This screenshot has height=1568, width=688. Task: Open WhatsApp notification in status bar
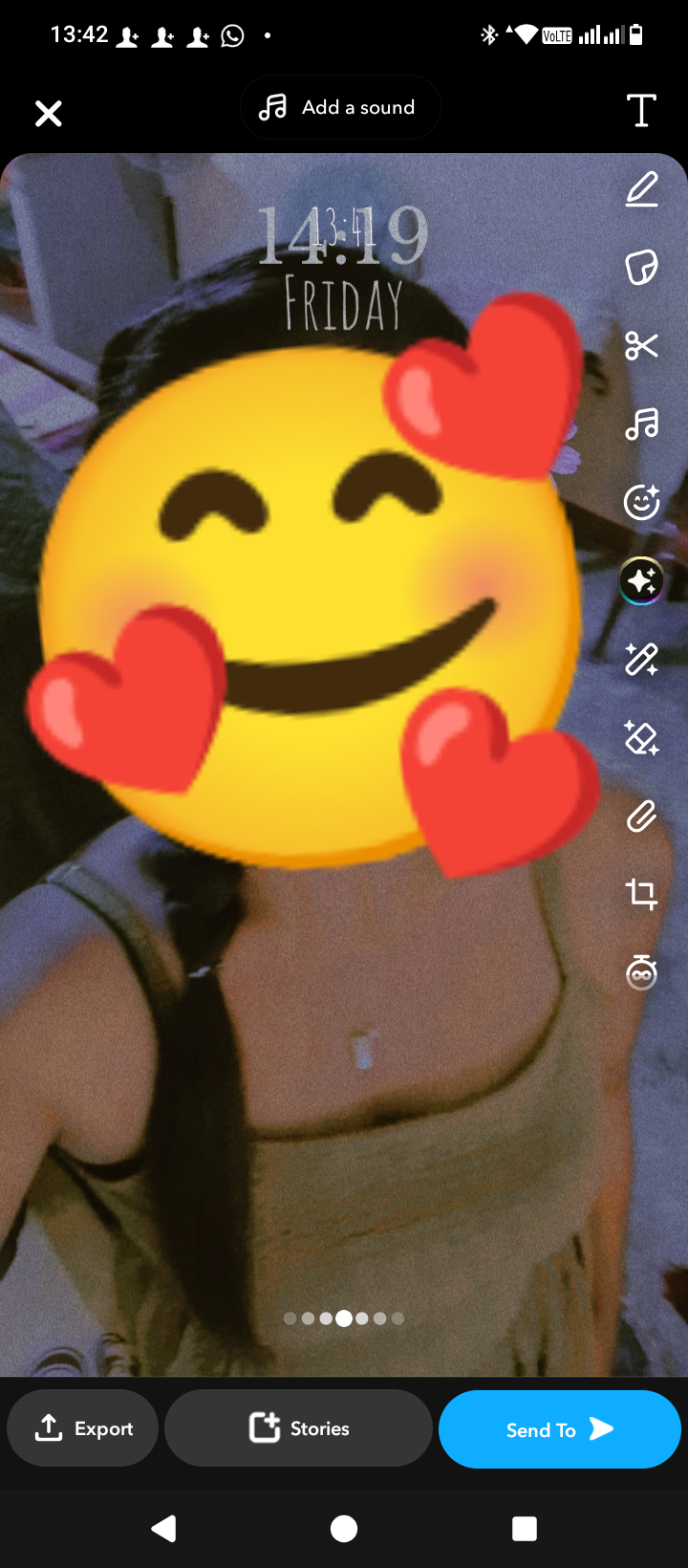tap(230, 36)
